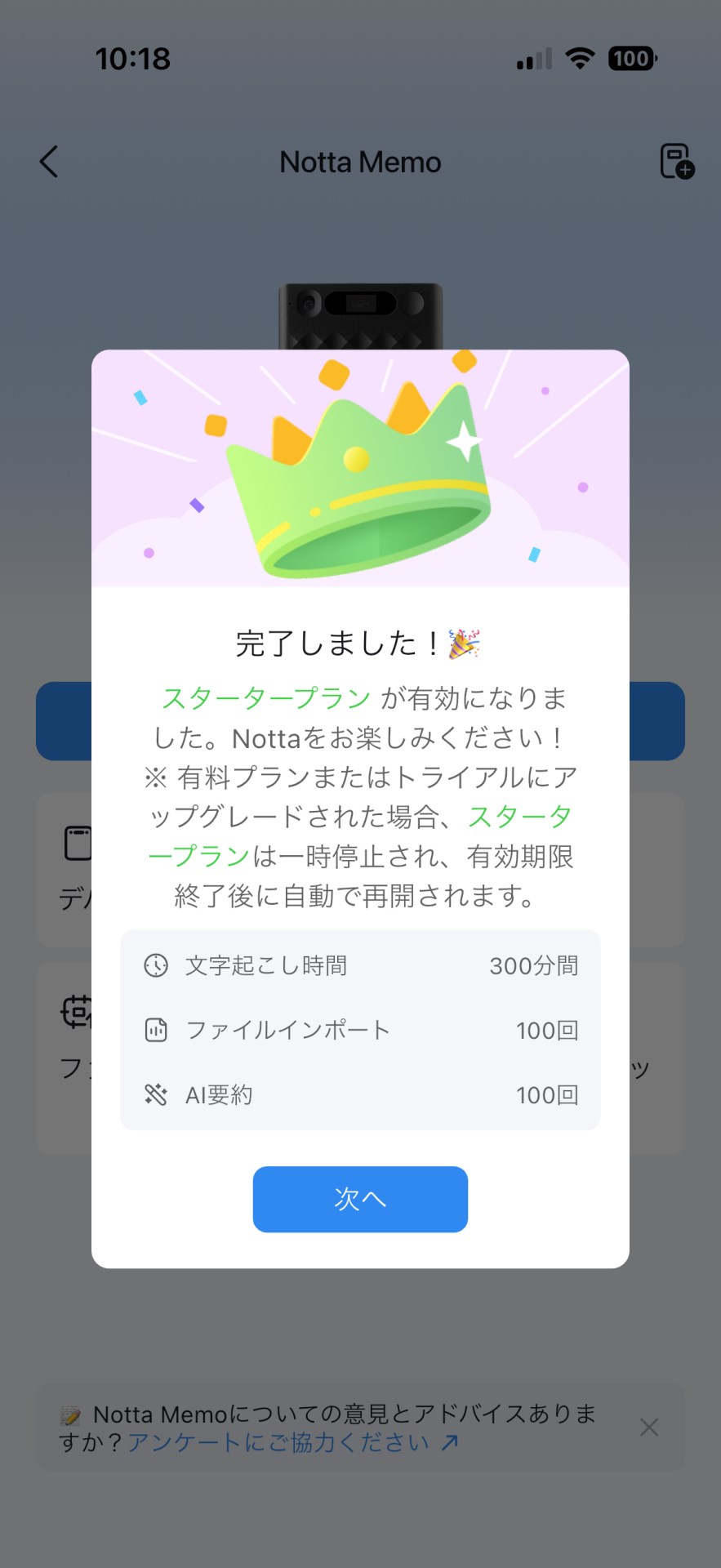Go back with the header arrow

(x=50, y=162)
